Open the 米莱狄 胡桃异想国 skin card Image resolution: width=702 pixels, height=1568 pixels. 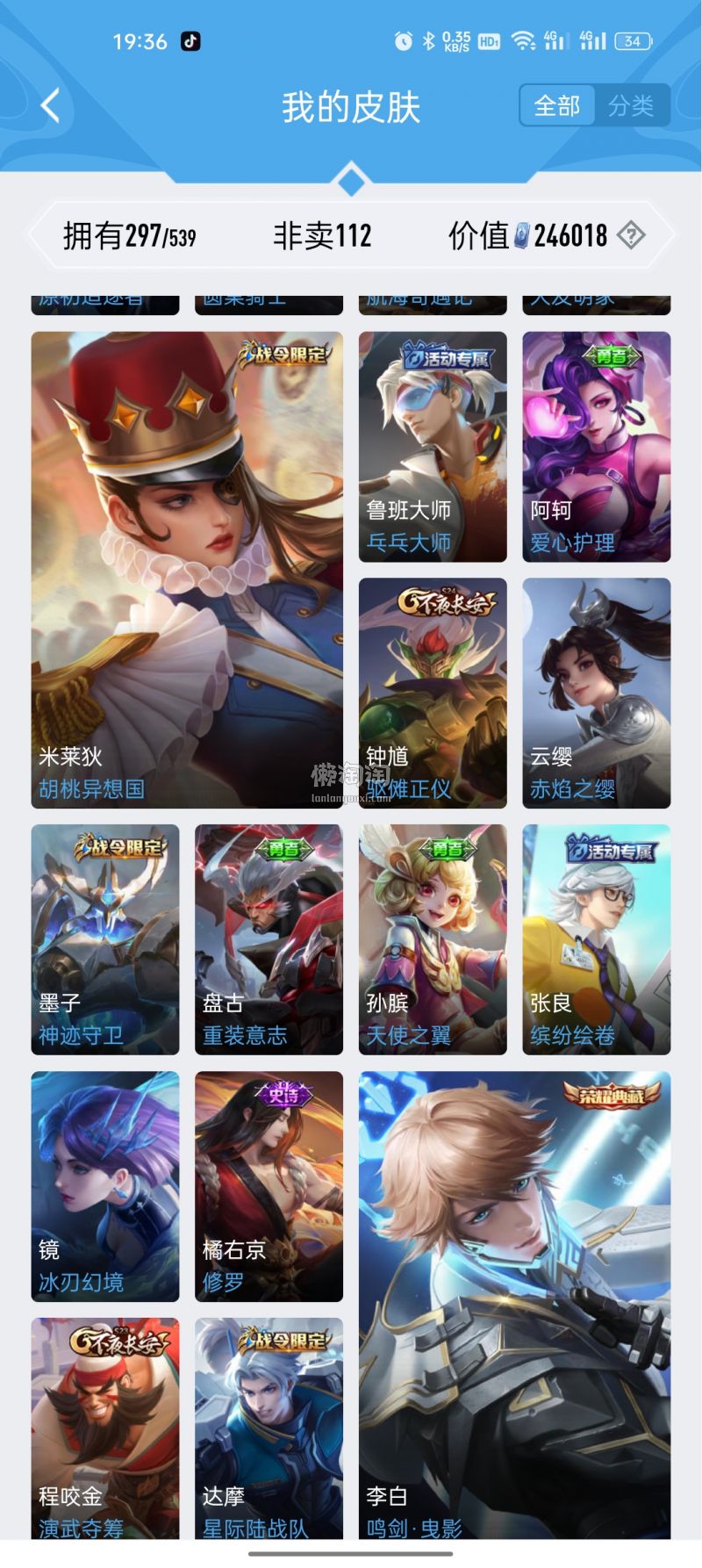pos(187,569)
